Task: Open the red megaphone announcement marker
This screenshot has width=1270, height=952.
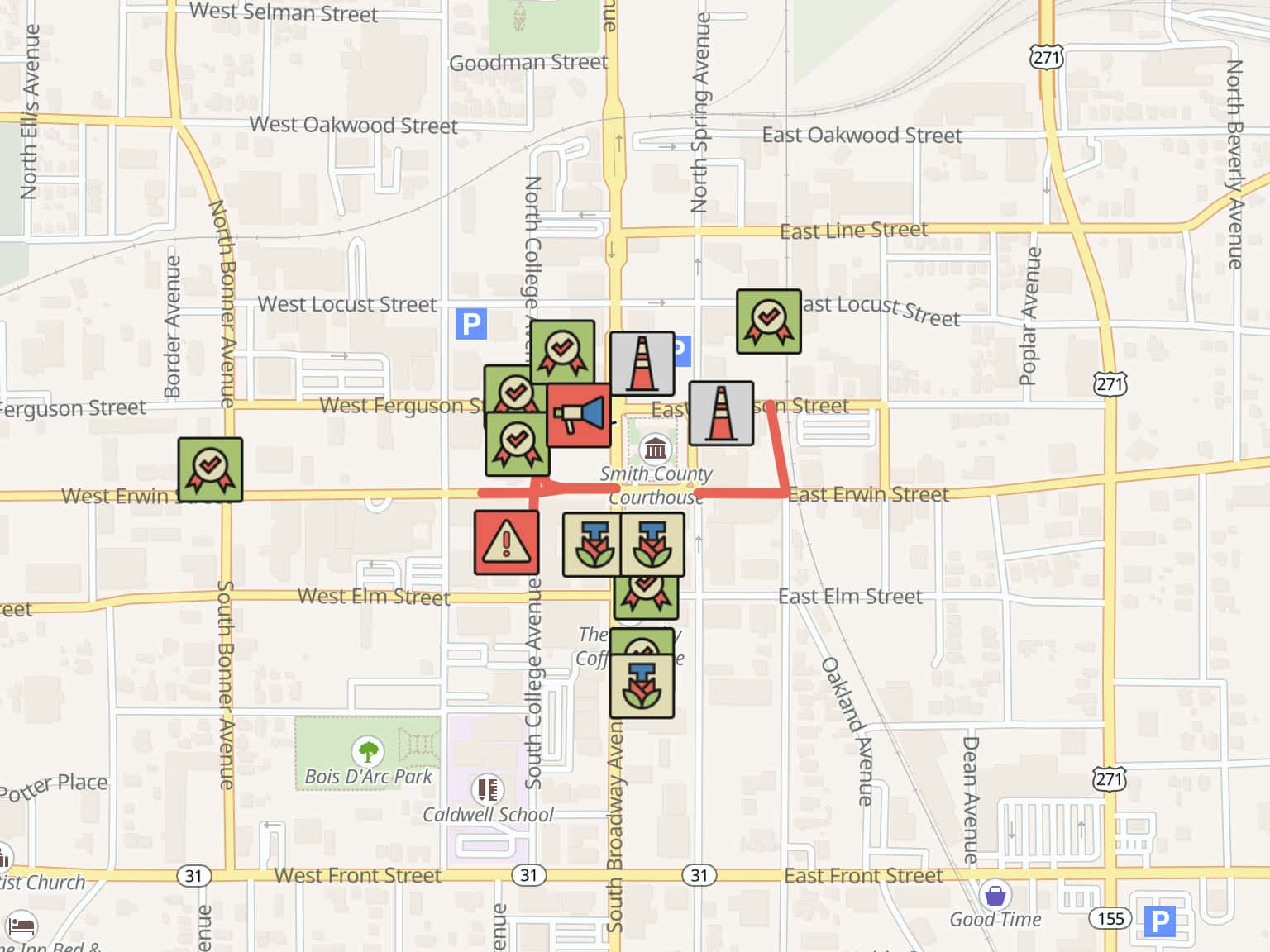Action: point(580,415)
